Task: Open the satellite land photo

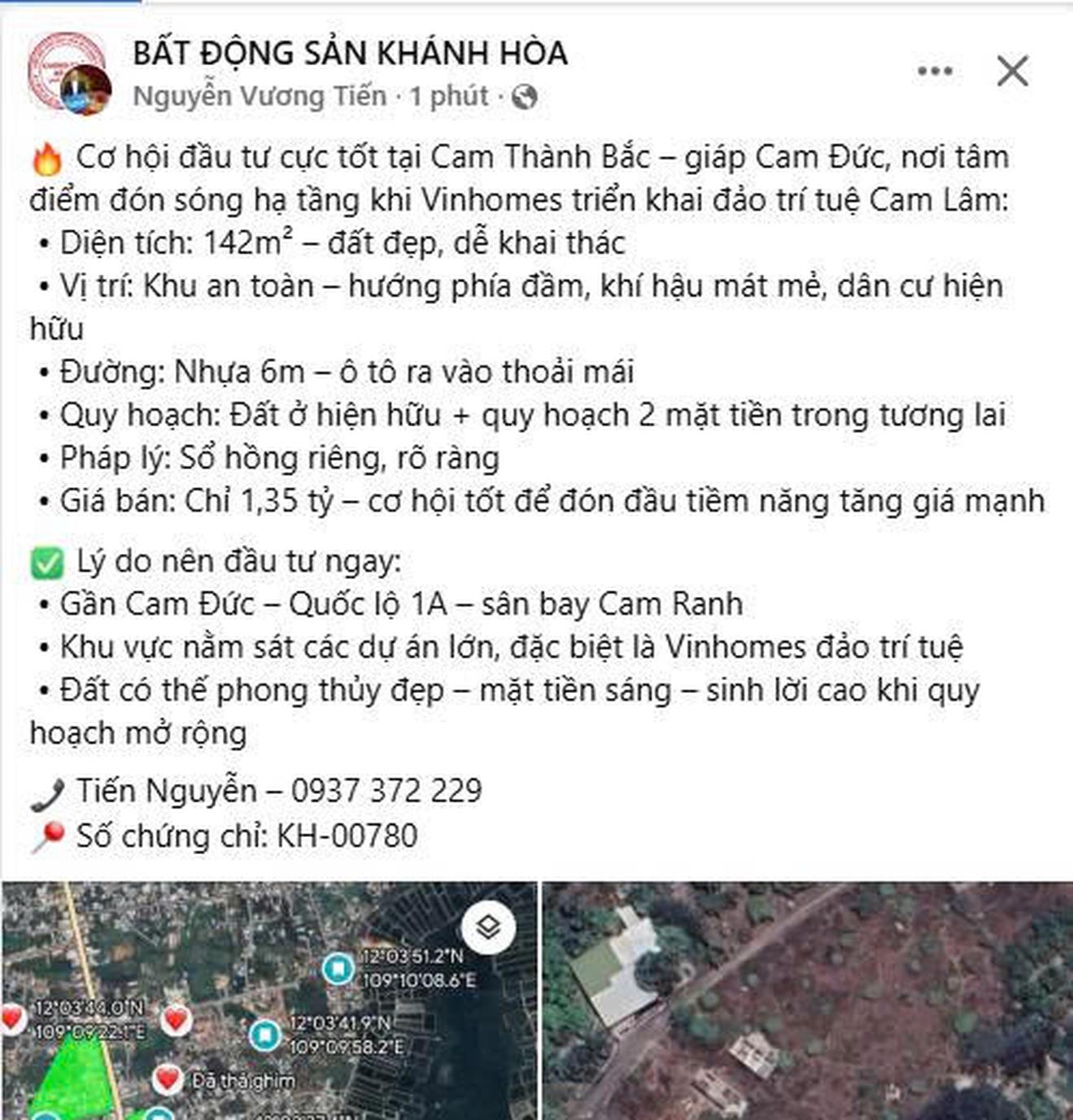Action: click(x=807, y=1000)
